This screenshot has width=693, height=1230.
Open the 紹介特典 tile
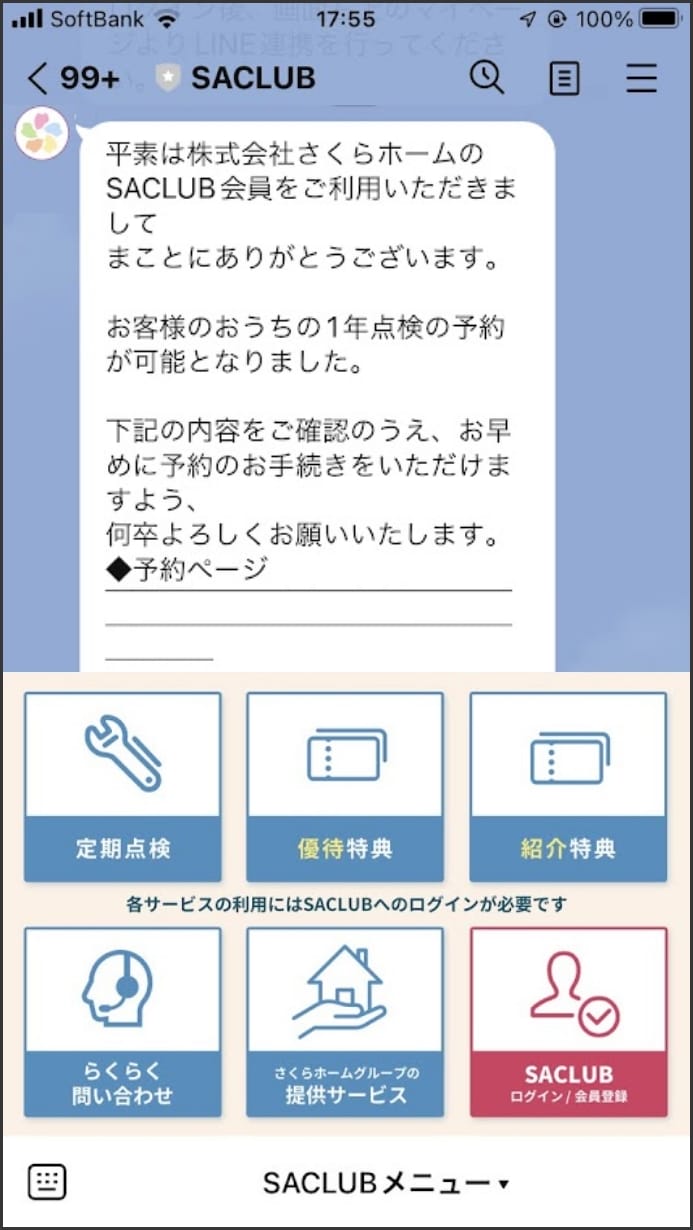(x=568, y=787)
